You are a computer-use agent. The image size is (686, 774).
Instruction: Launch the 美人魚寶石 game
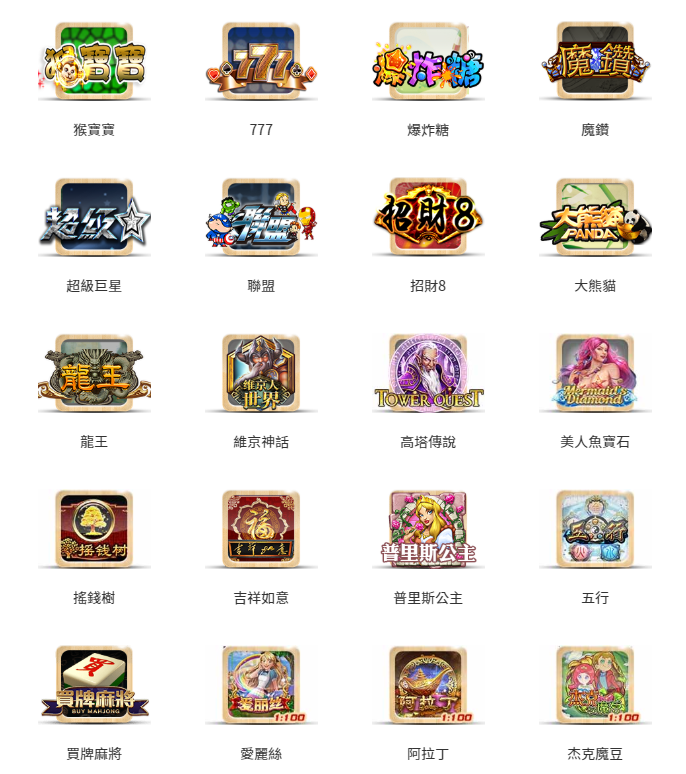[595, 372]
